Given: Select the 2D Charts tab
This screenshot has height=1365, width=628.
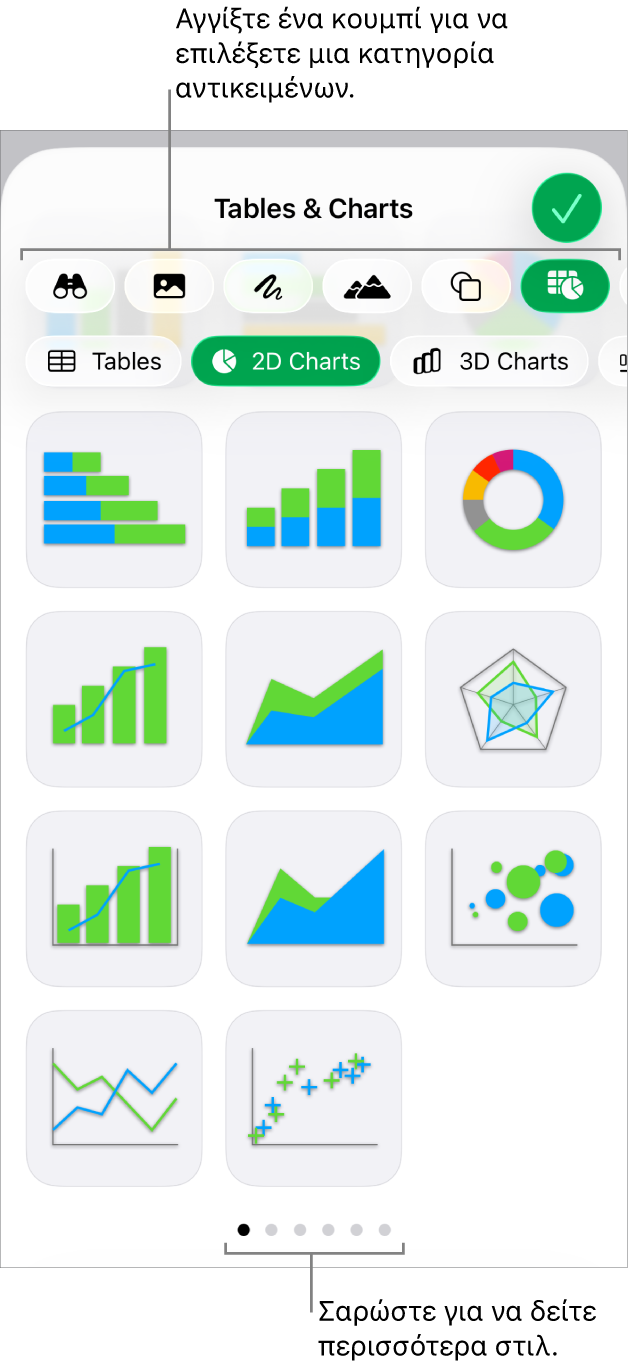Looking at the screenshot, I should click(286, 361).
